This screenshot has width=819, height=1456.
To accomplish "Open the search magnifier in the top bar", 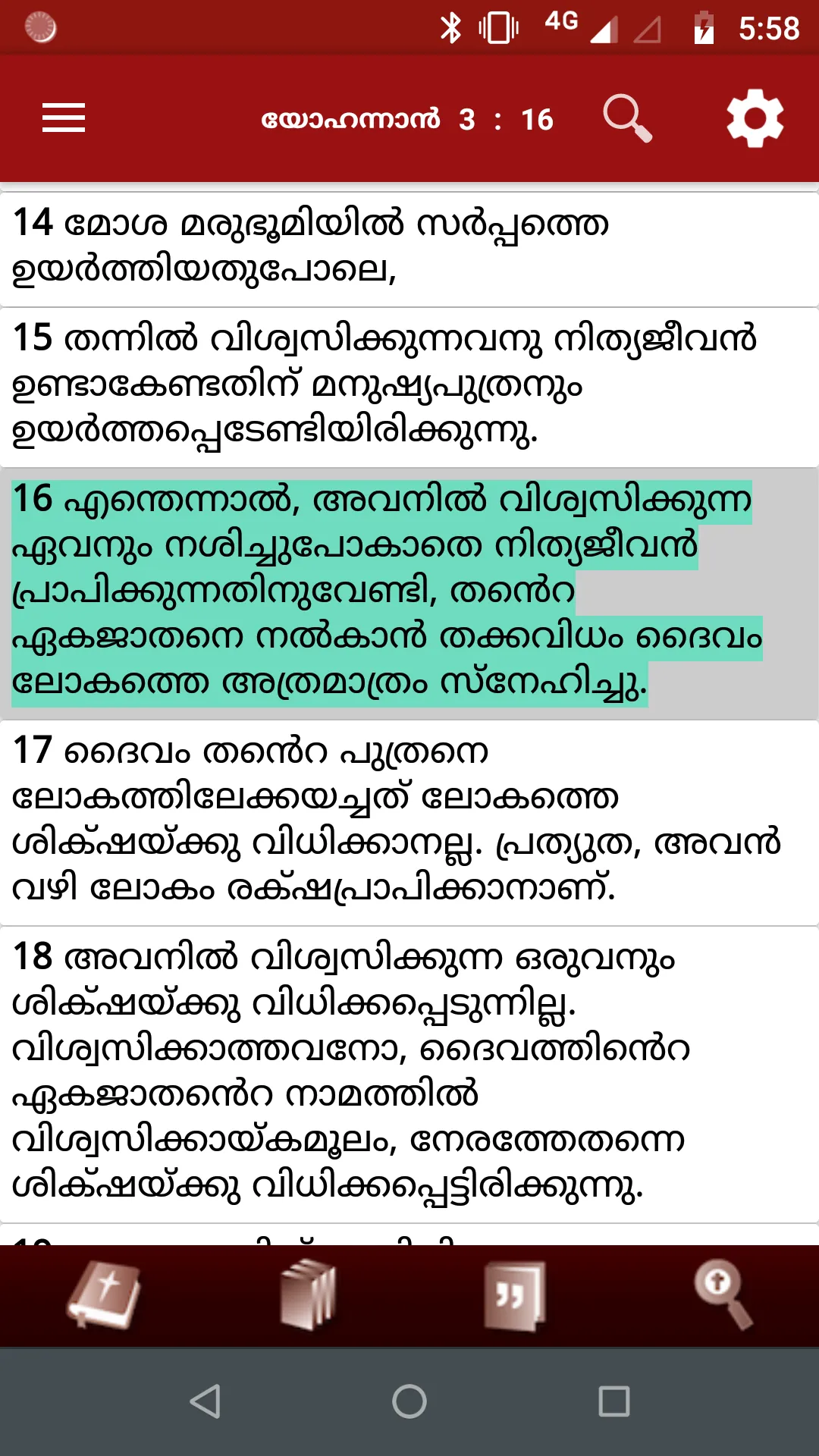I will 628,118.
